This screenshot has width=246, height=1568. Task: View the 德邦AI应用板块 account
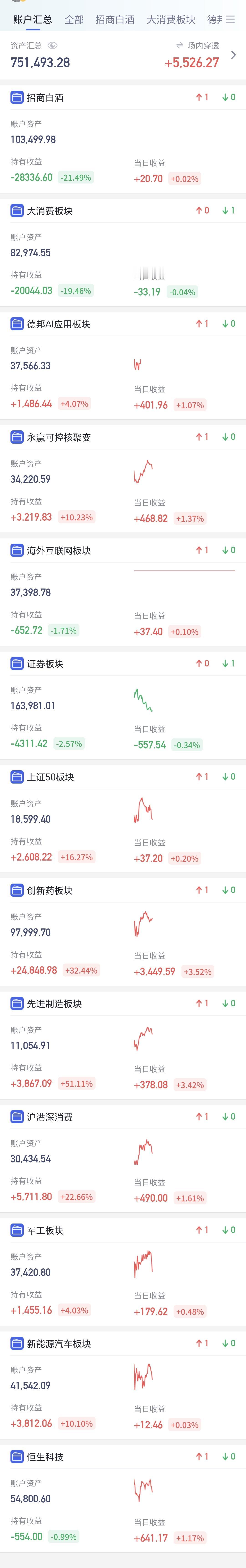point(123,363)
